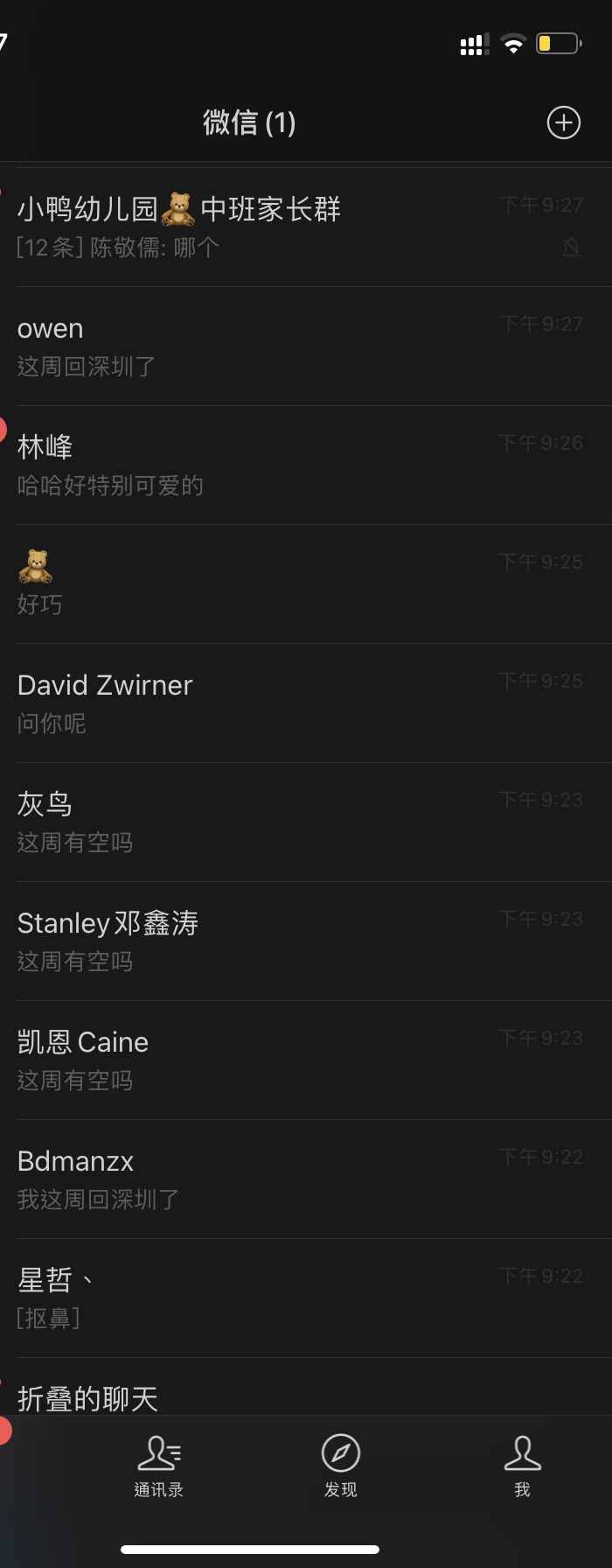
Task: Open the conversation with Bdmanzx
Action: click(x=306, y=1179)
